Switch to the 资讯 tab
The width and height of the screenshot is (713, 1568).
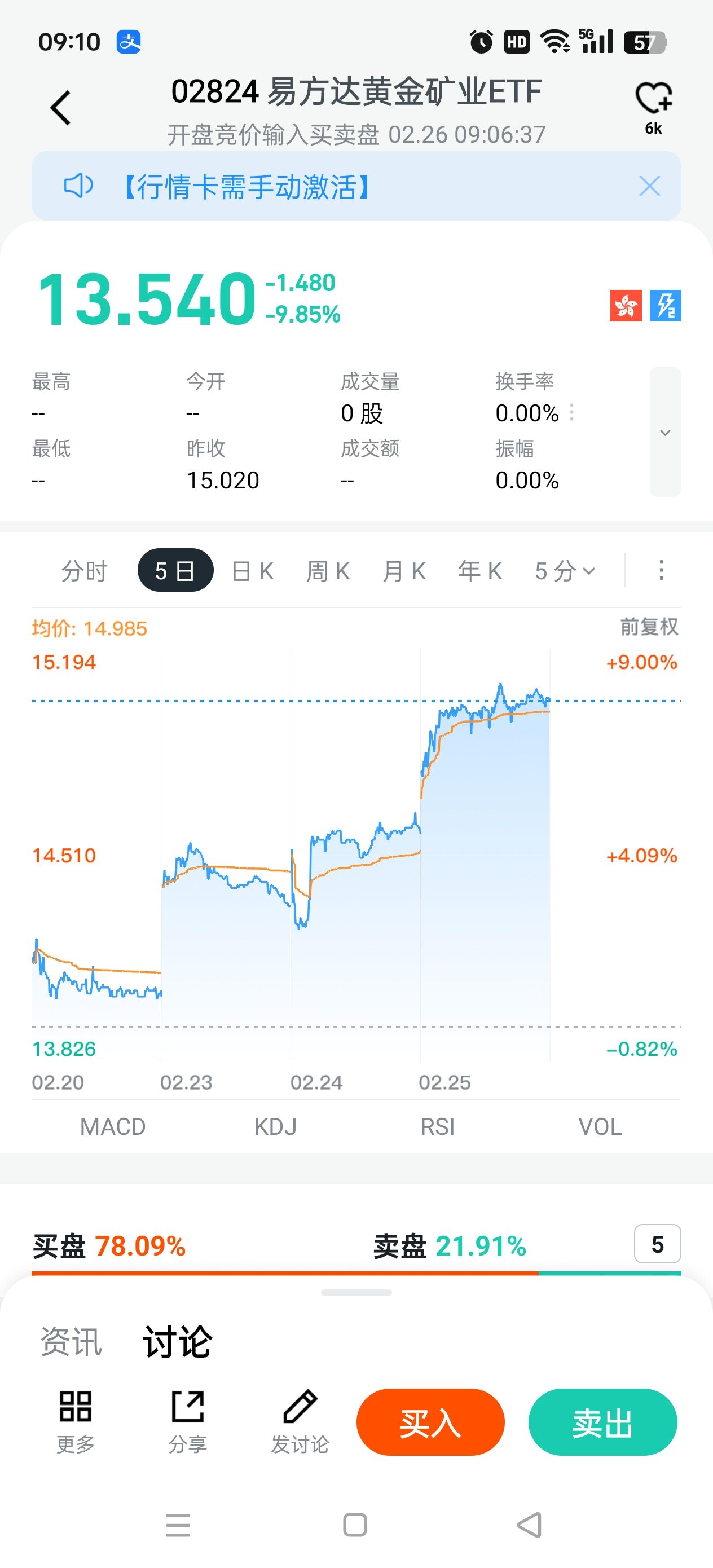[71, 1342]
